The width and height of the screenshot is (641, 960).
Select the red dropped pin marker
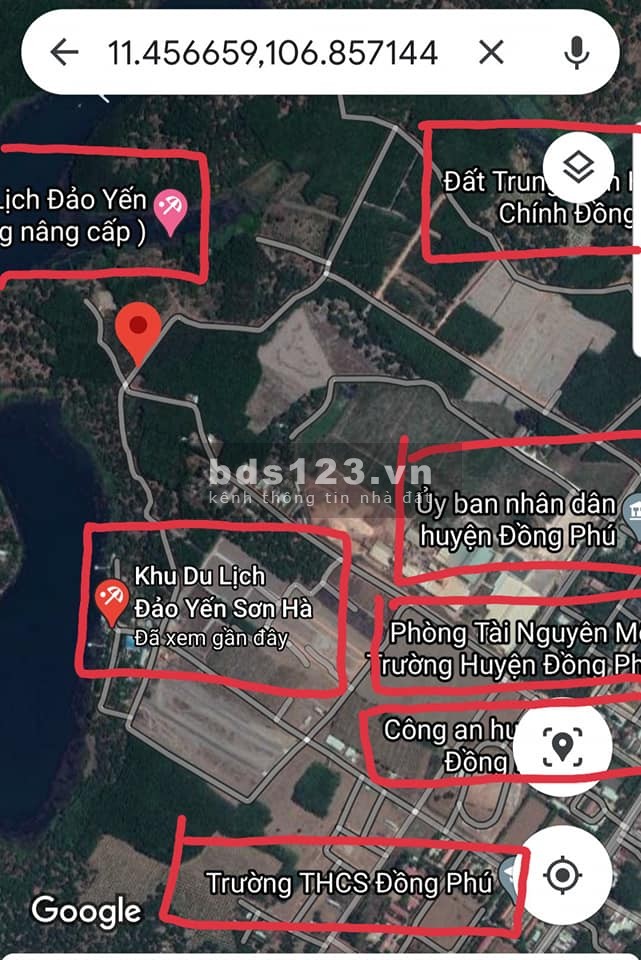[x=138, y=334]
